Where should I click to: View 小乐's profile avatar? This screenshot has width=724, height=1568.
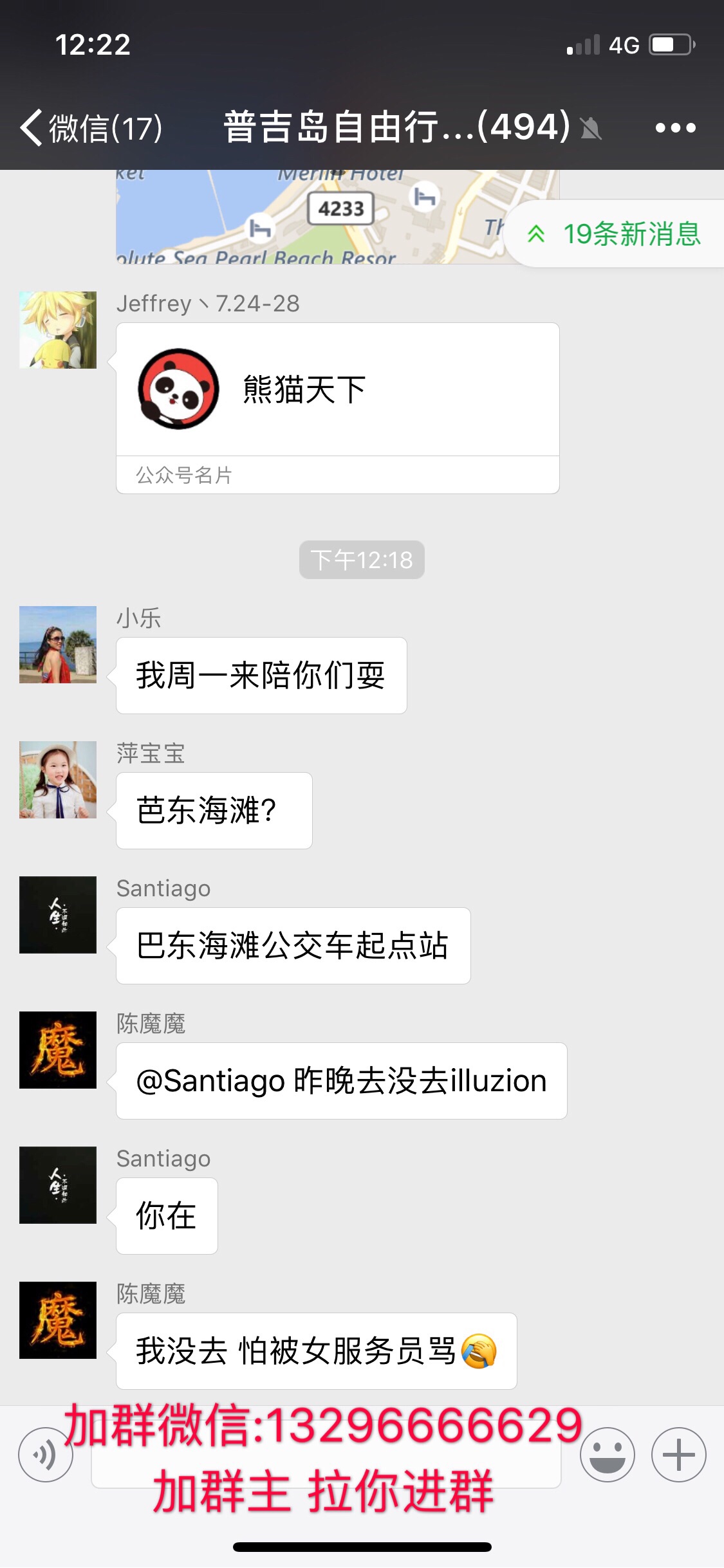(58, 644)
